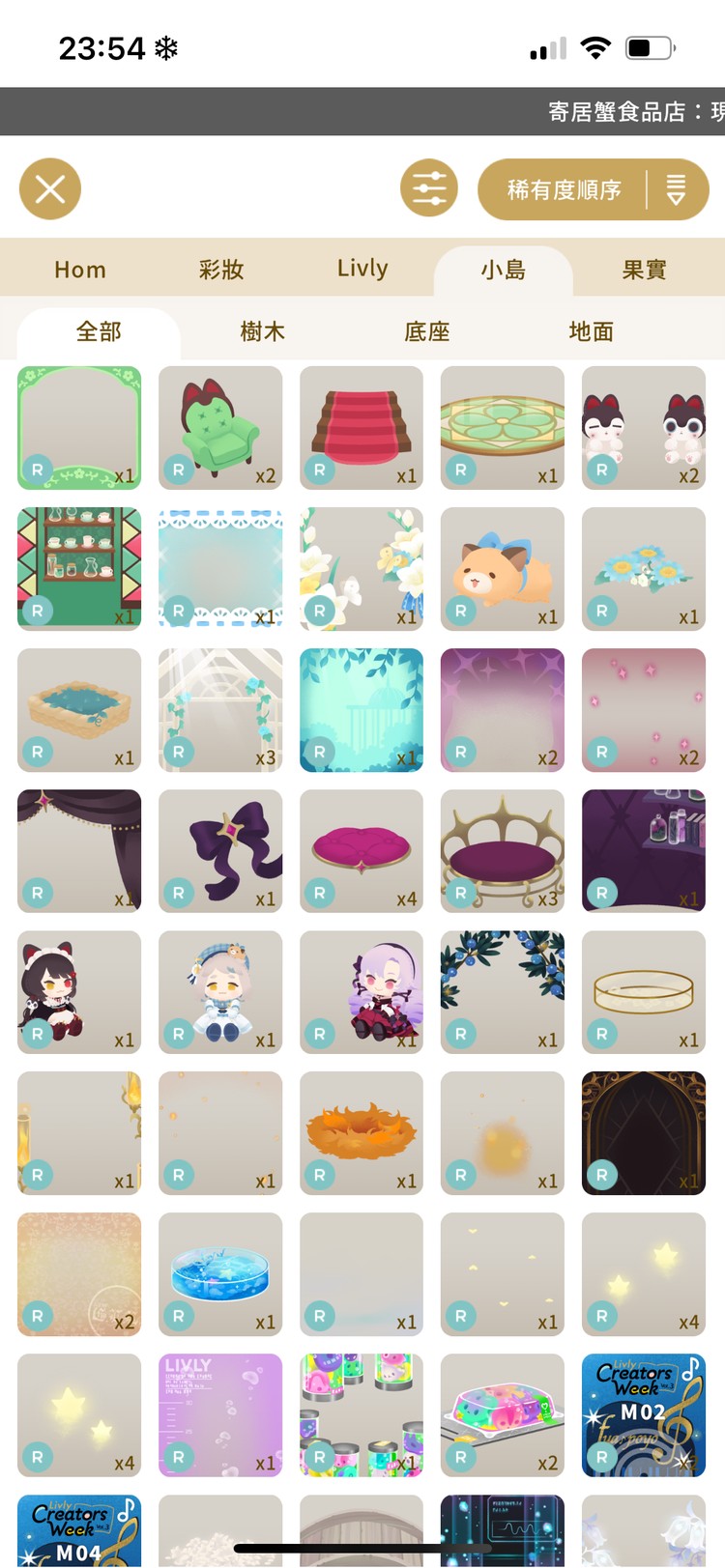Choose the red carpet stairs item
The height and width of the screenshot is (1568, 725).
(x=362, y=428)
